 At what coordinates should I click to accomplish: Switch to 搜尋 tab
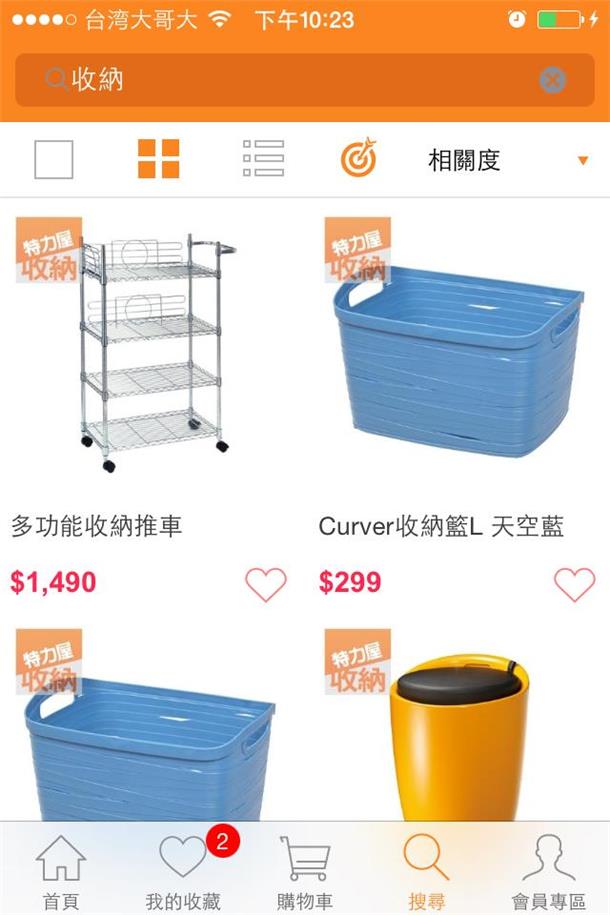(x=427, y=870)
